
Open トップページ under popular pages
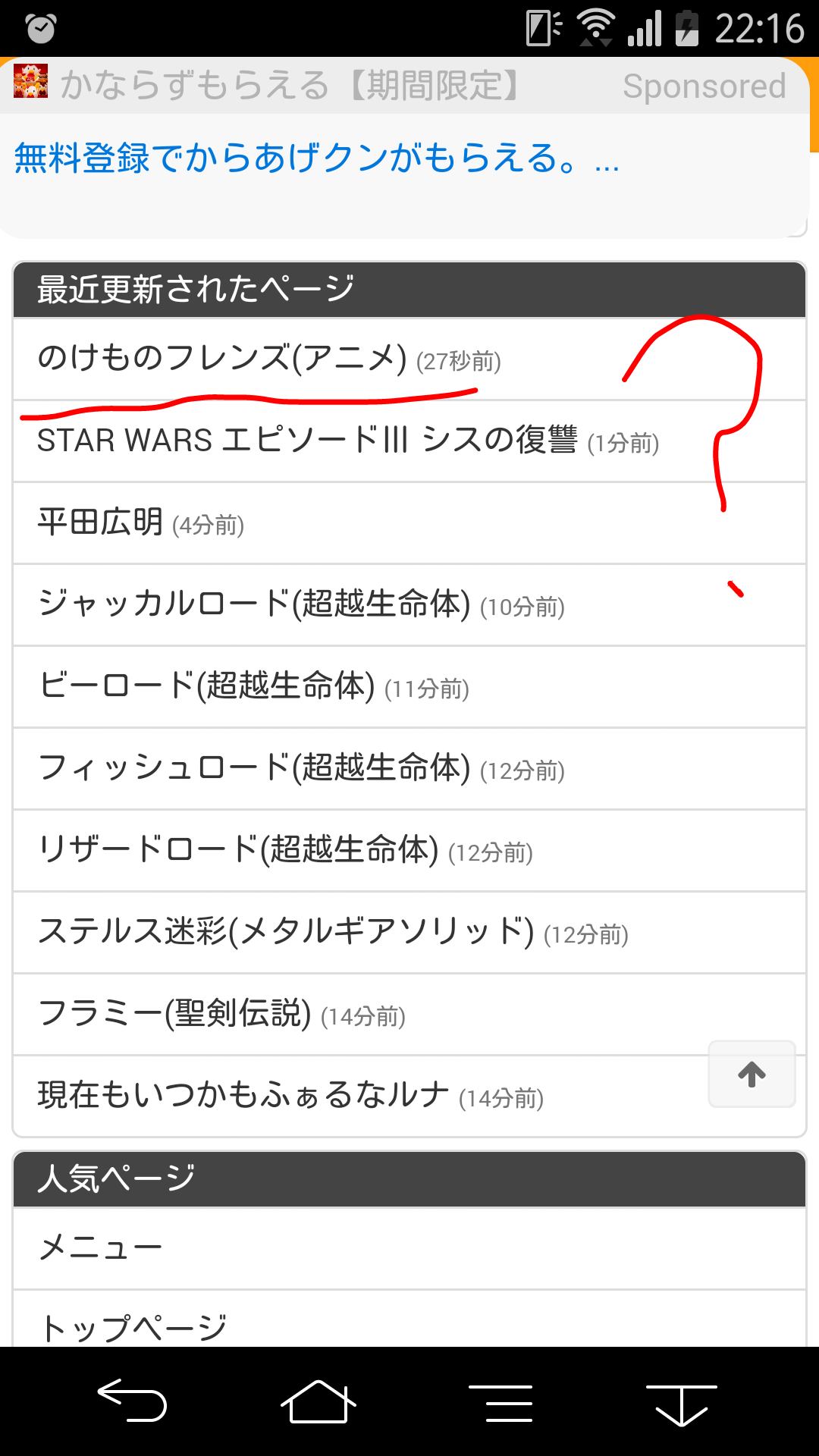pyautogui.click(x=133, y=1326)
